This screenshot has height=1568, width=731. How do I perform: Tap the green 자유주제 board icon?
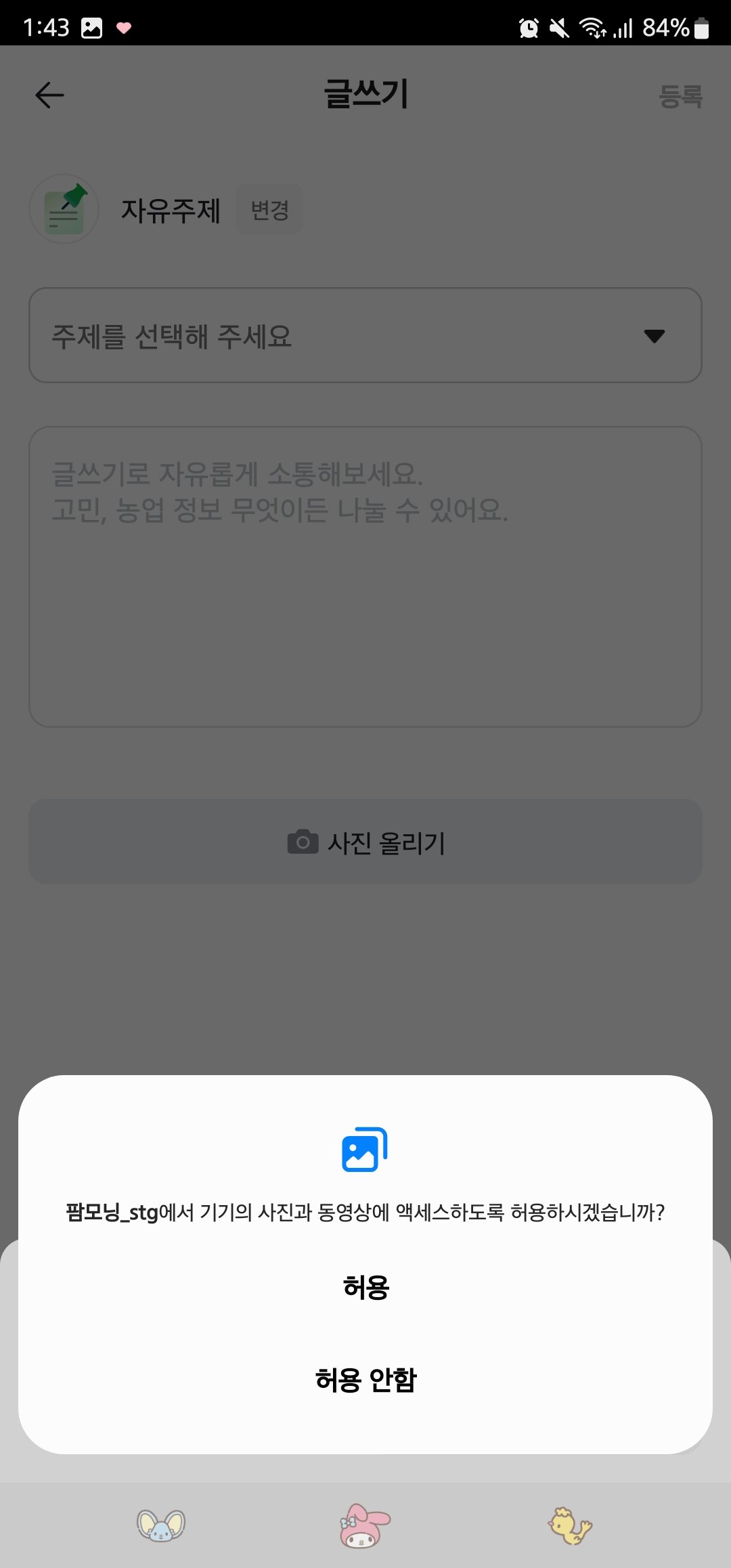click(x=64, y=210)
